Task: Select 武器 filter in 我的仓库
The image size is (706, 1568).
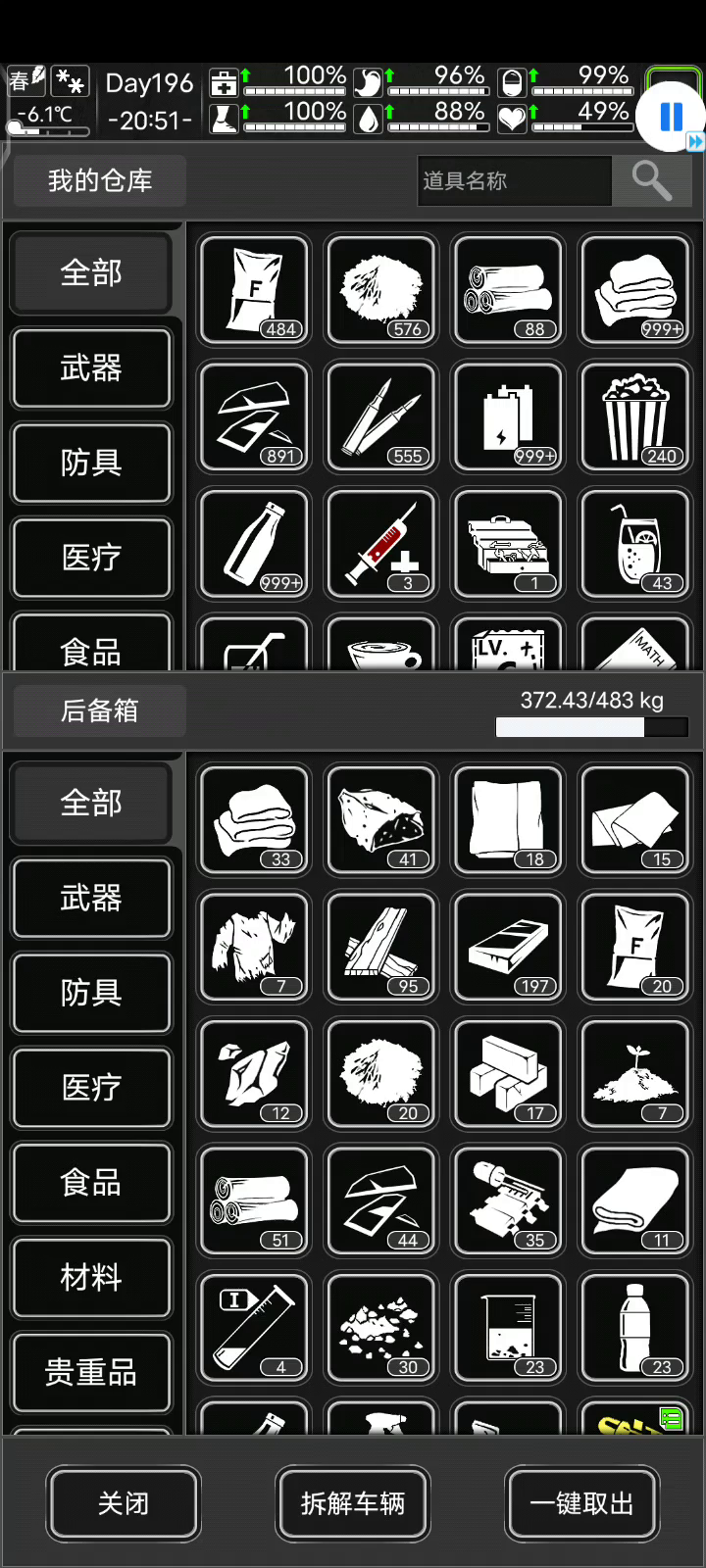Action: [91, 367]
